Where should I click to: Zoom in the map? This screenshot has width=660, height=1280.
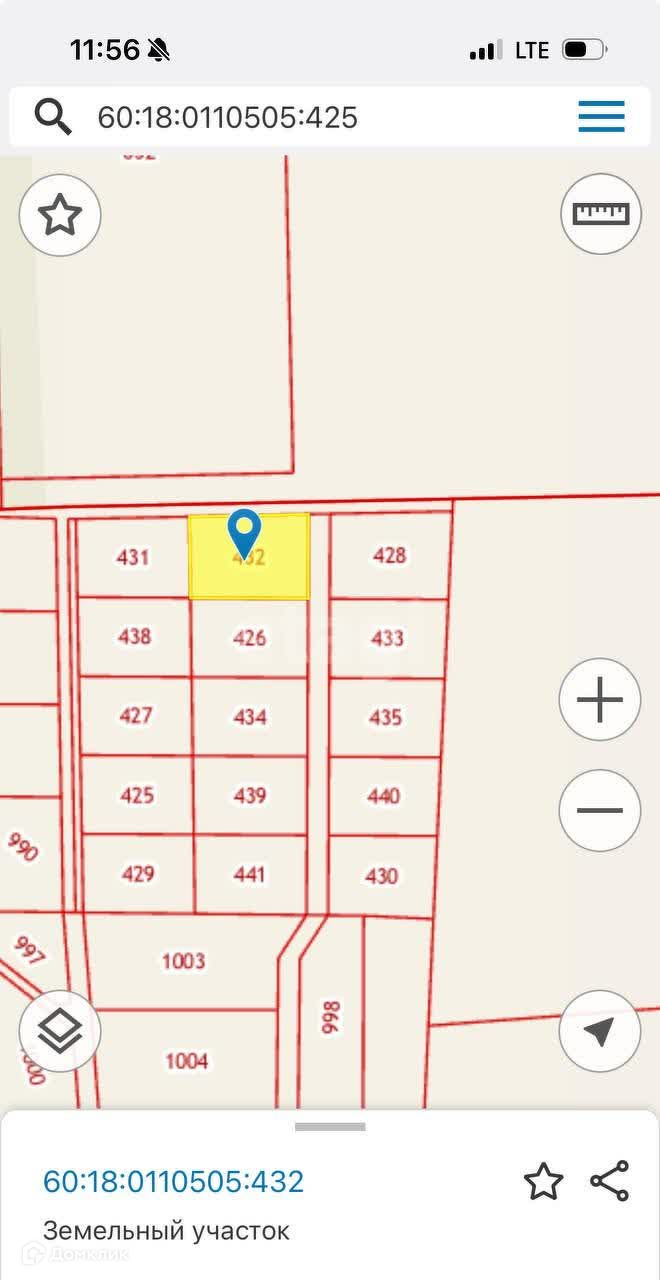point(600,699)
